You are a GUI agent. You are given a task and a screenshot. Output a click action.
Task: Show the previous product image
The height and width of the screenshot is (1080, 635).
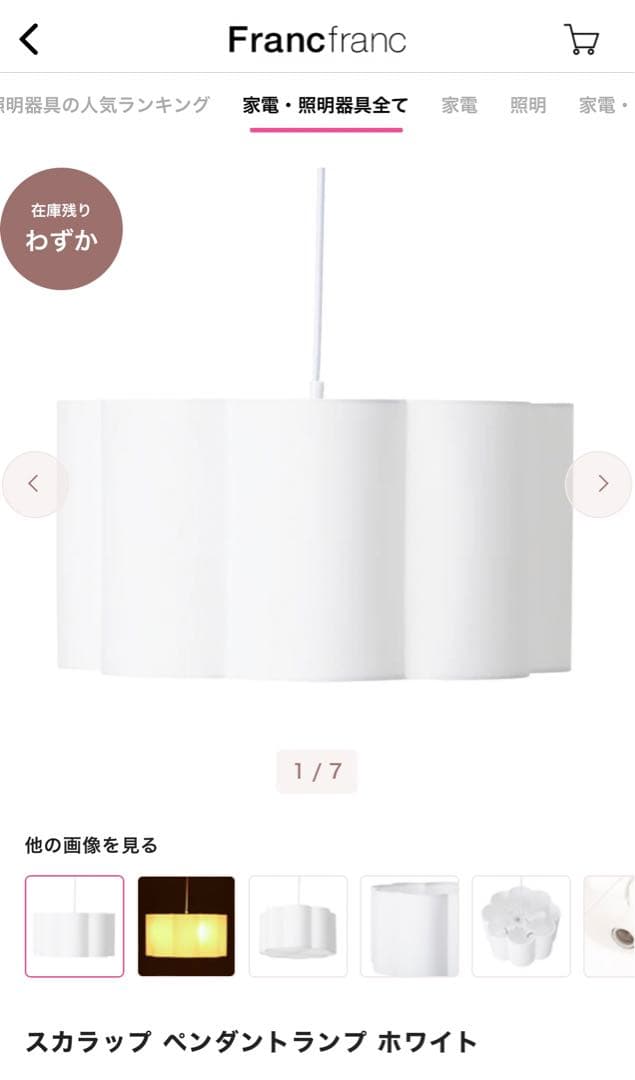pos(34,484)
